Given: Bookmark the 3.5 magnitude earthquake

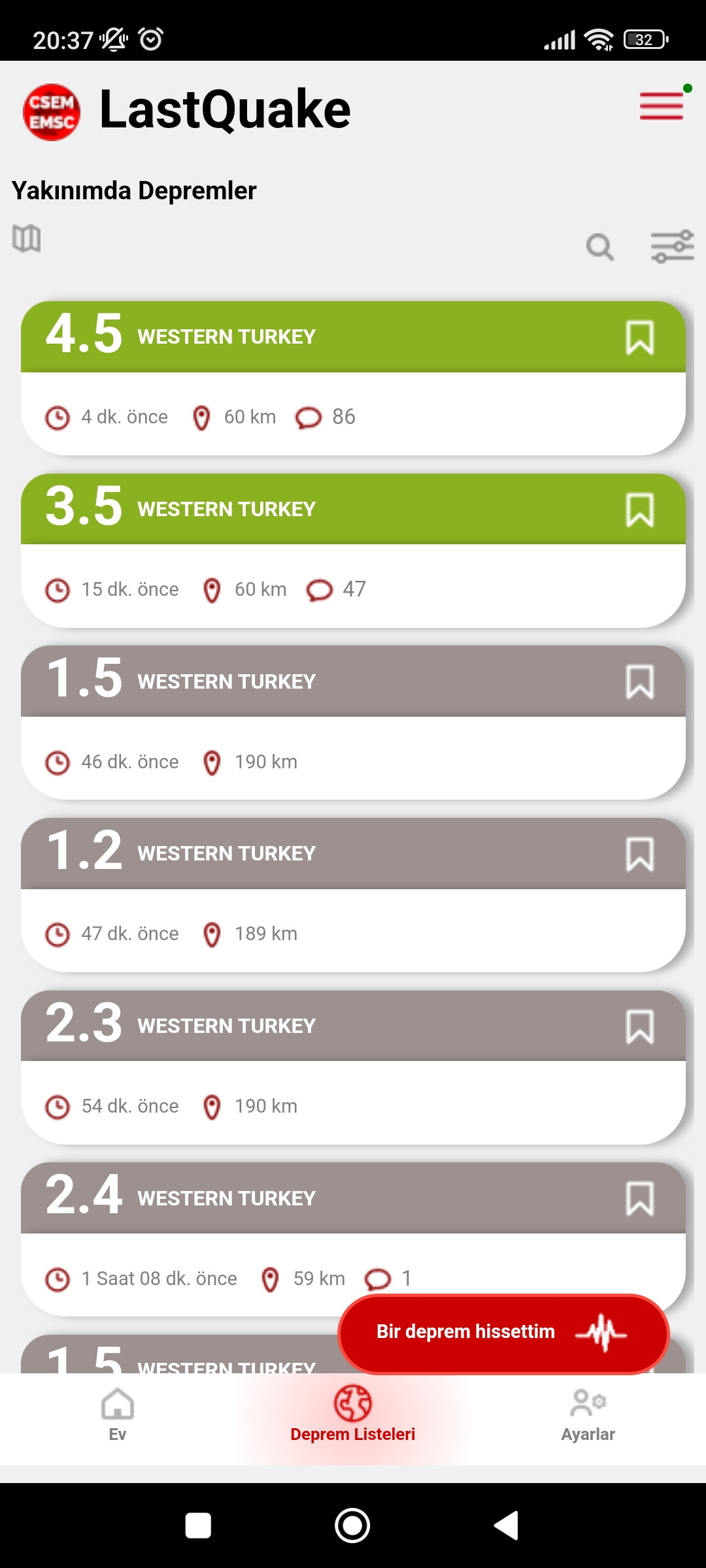Looking at the screenshot, I should tap(639, 510).
